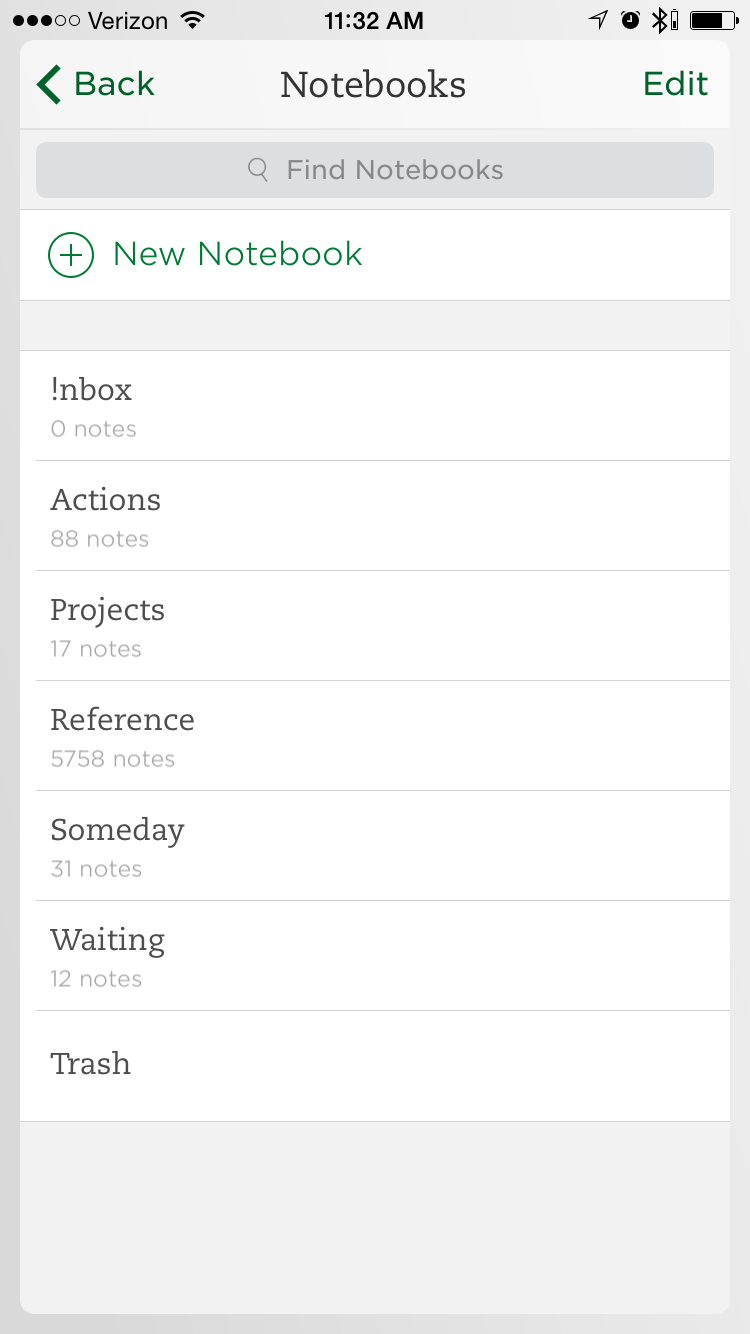Go back using the Back button

click(x=96, y=85)
